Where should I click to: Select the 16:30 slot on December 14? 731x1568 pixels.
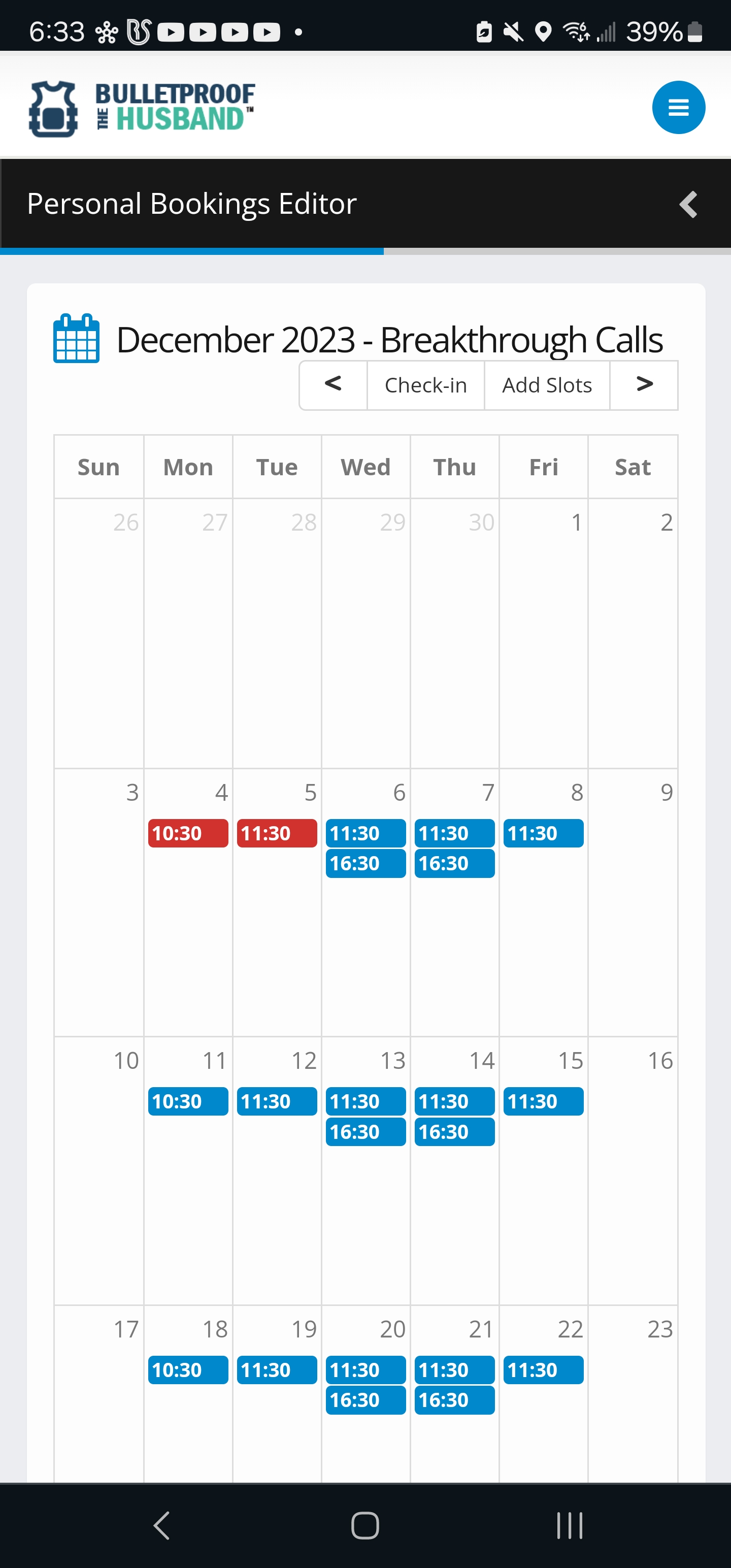coord(454,1132)
